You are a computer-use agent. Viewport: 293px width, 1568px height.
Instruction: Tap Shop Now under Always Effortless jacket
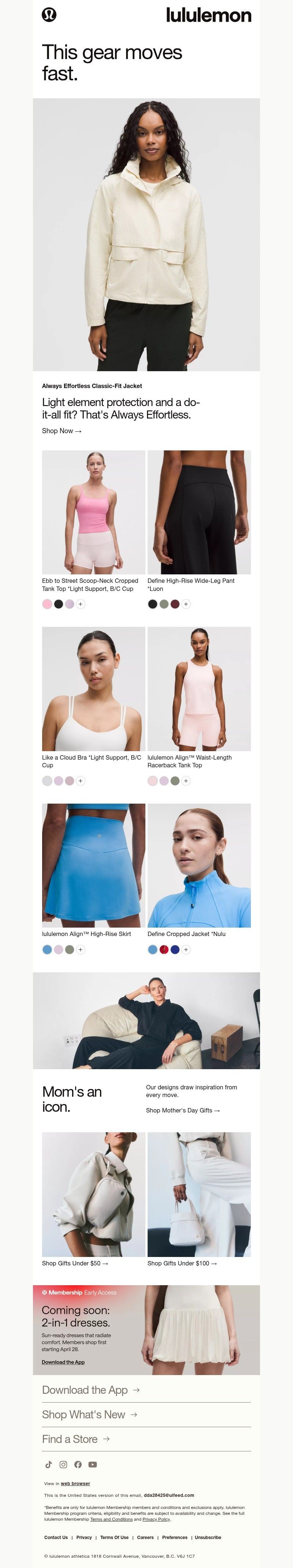click(x=62, y=430)
